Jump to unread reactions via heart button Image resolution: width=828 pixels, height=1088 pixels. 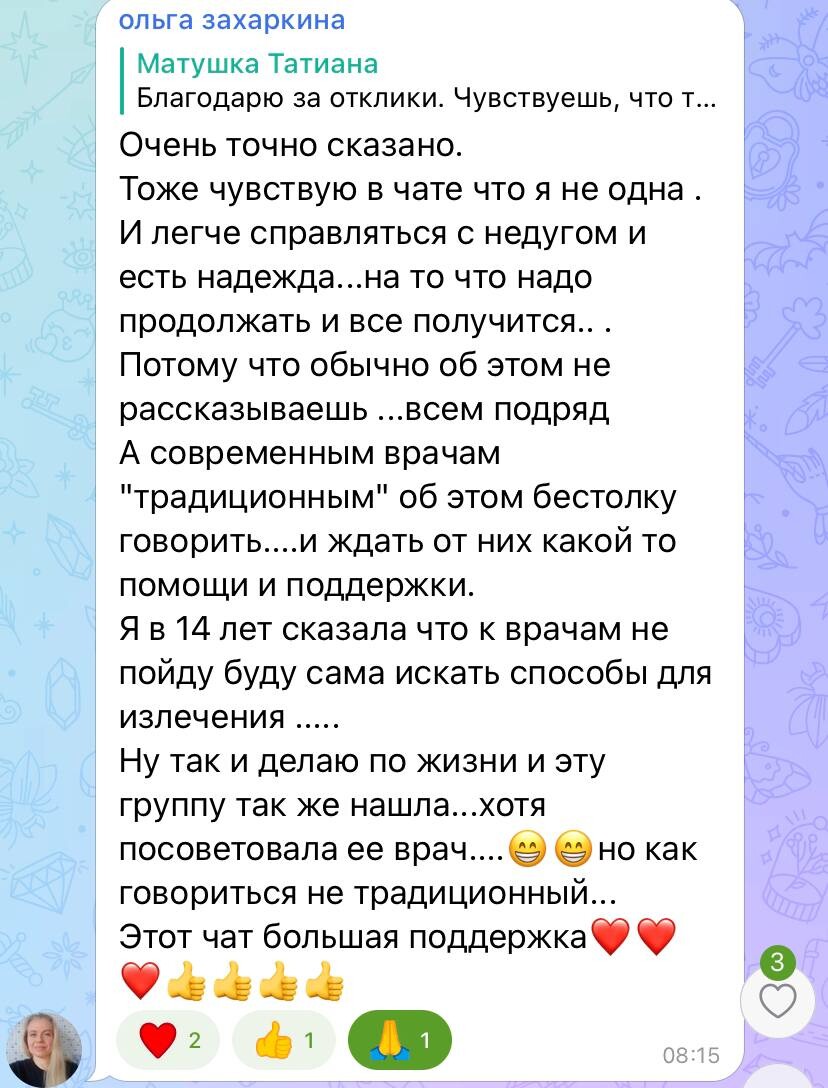[x=778, y=999]
